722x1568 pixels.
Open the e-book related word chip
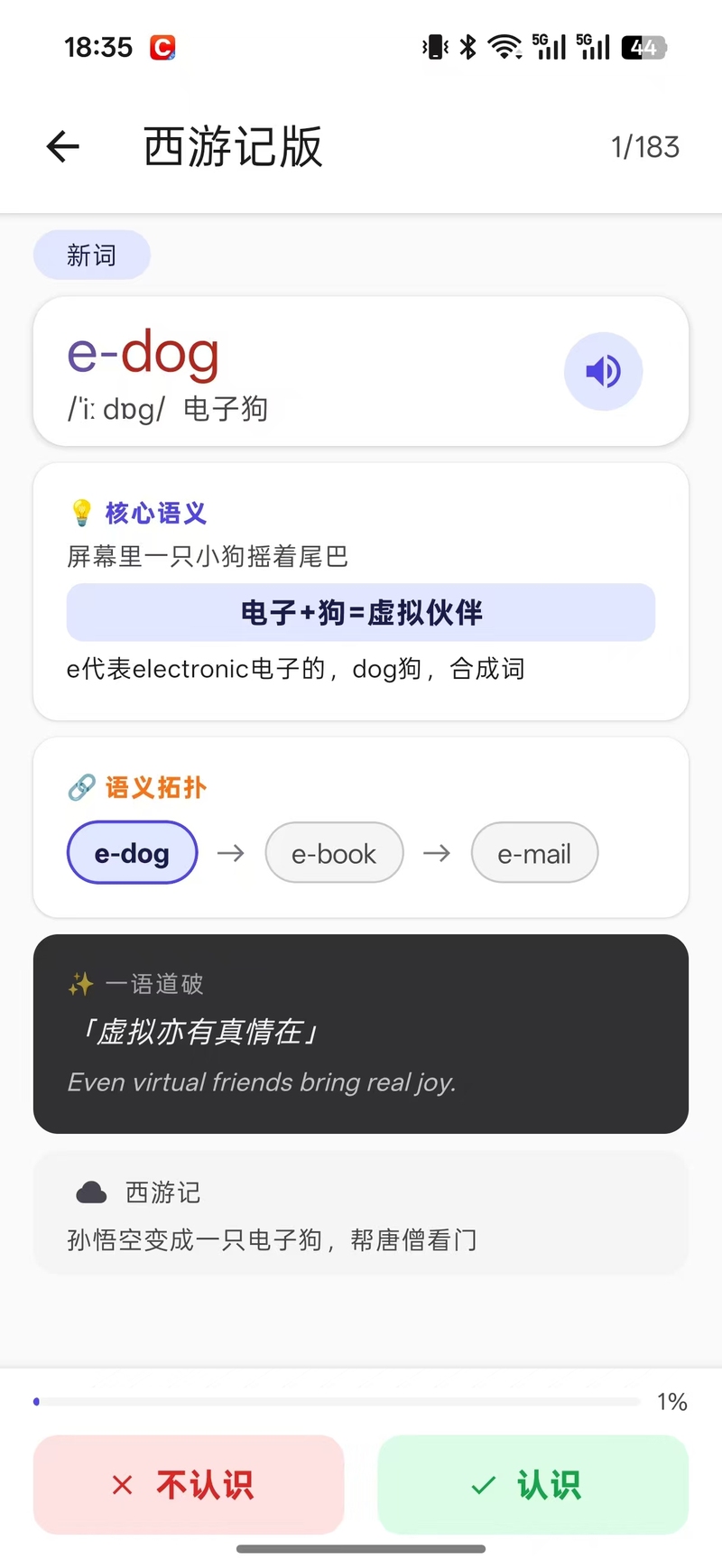pos(334,853)
